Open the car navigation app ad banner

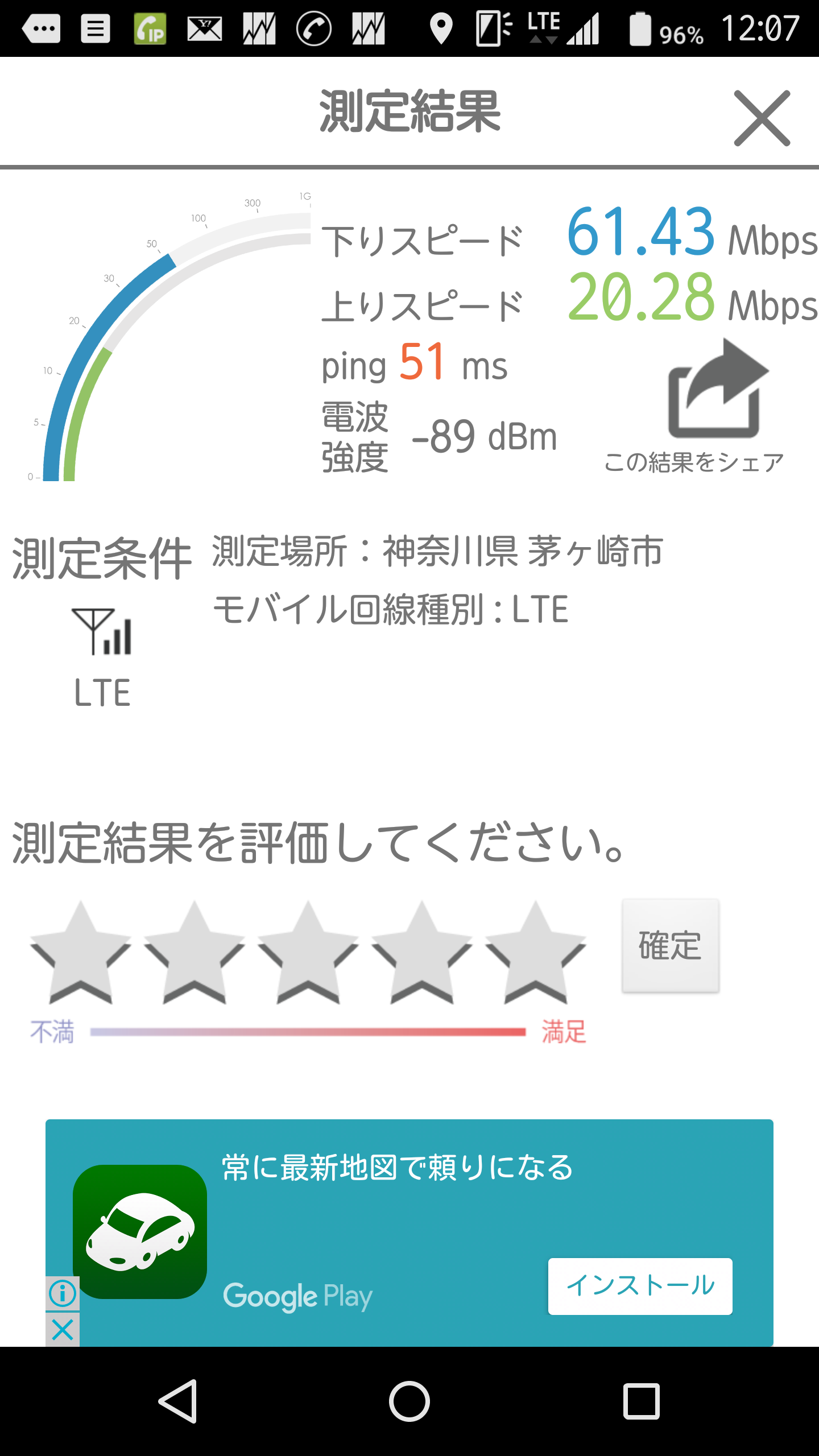click(x=398, y=1206)
